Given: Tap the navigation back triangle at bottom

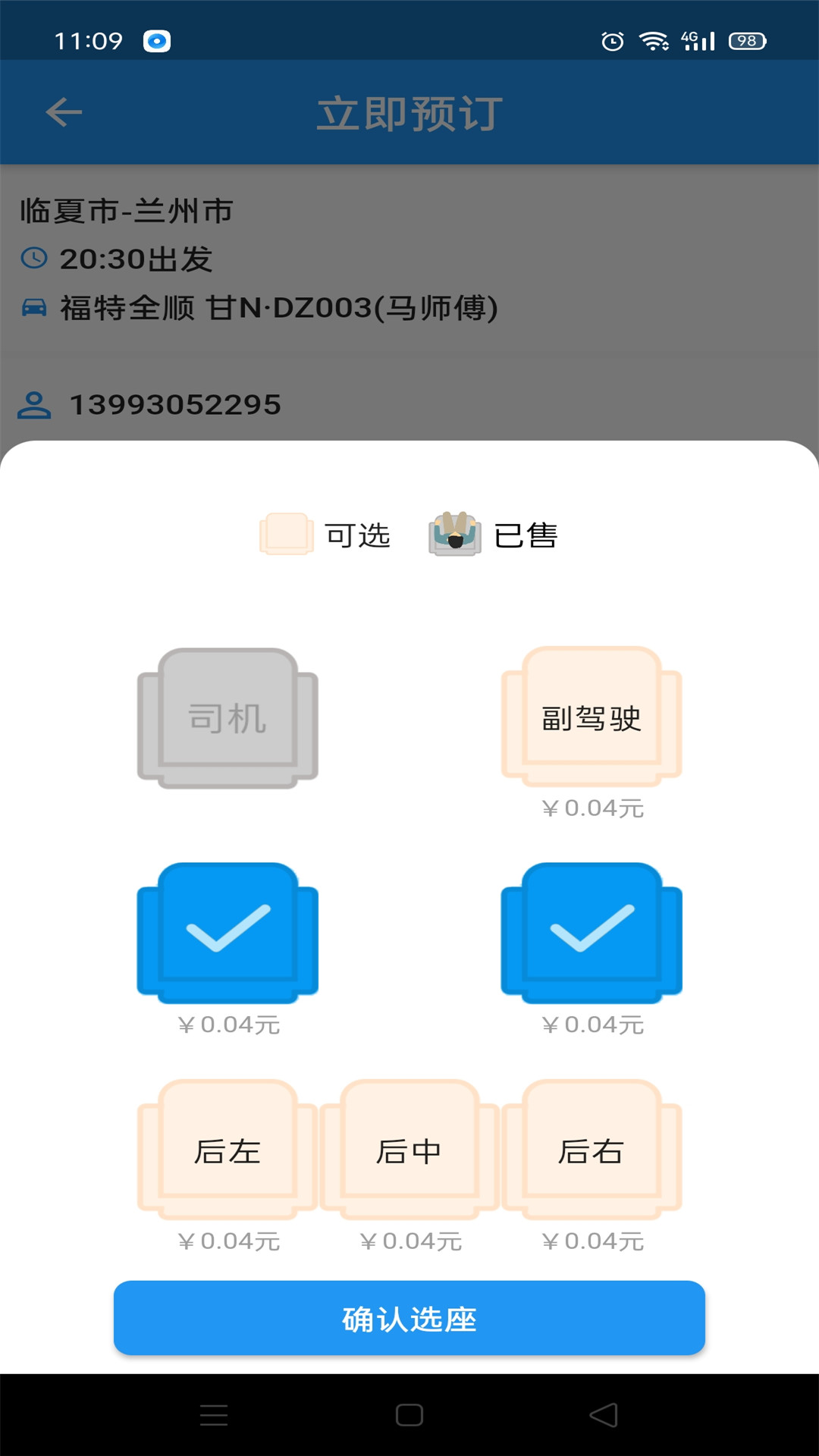Looking at the screenshot, I should tap(604, 1415).
